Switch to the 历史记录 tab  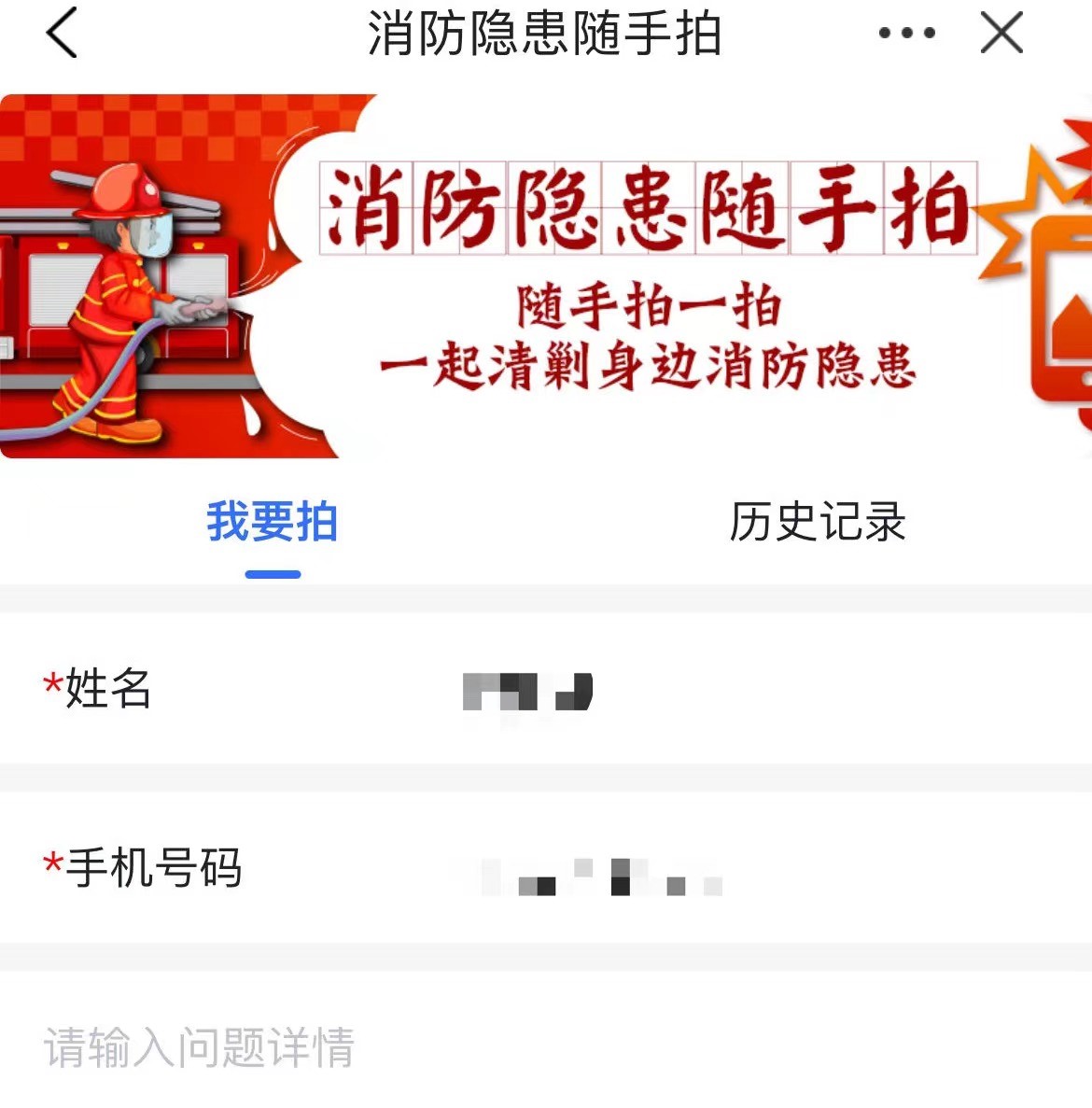[x=817, y=522]
